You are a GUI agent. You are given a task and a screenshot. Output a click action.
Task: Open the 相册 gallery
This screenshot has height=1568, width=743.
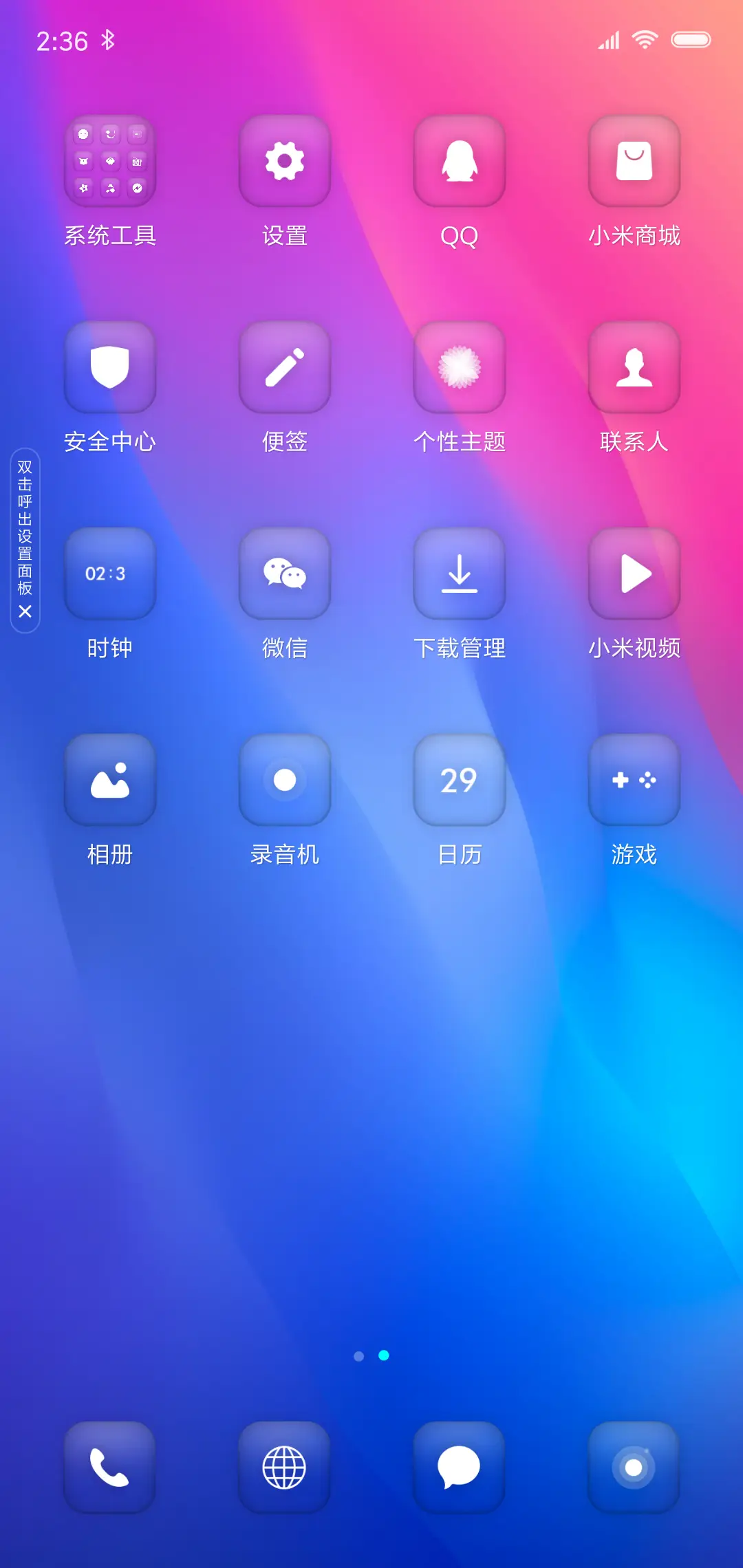(110, 781)
